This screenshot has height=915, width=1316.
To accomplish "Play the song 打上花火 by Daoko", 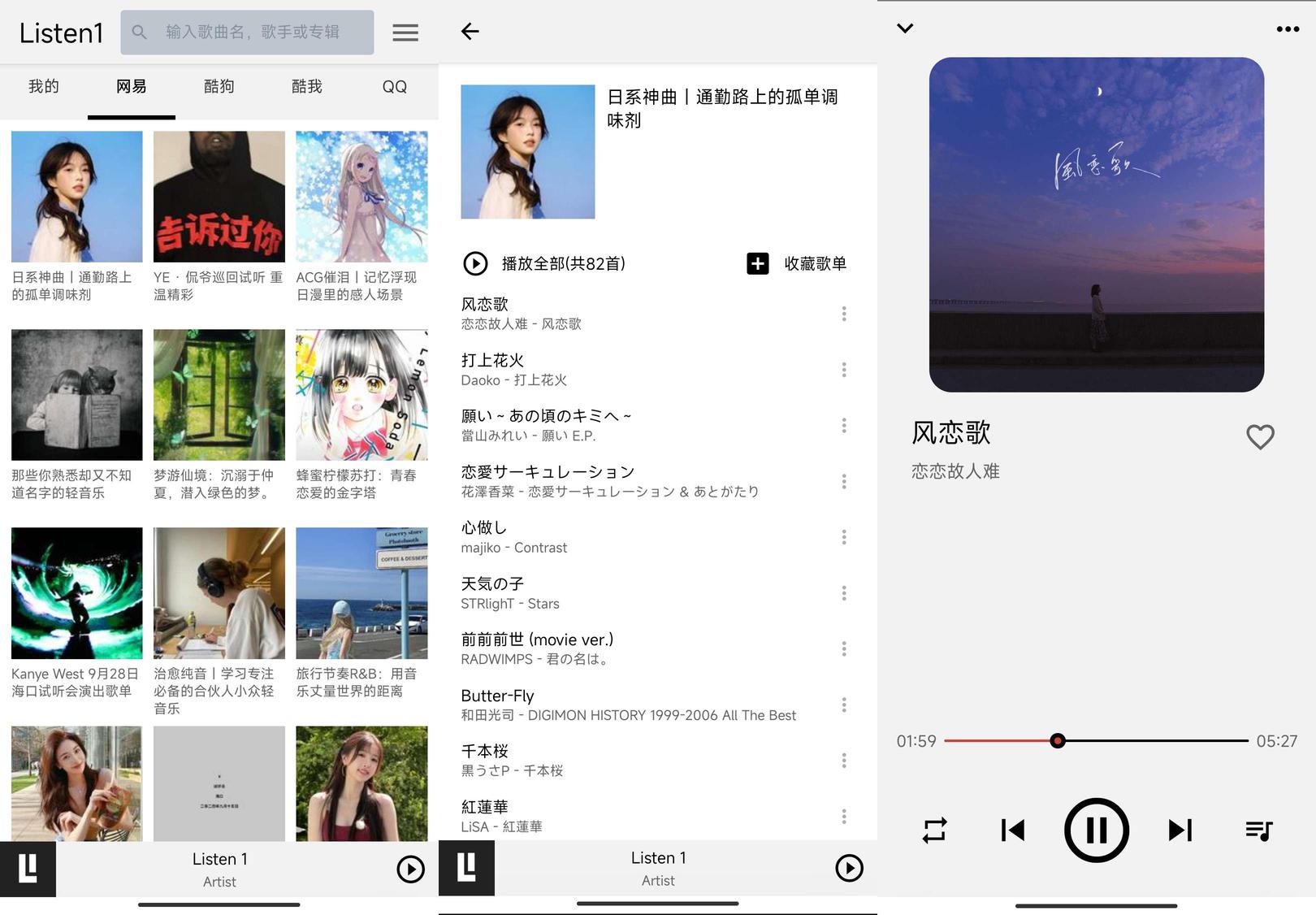I will pyautogui.click(x=642, y=370).
